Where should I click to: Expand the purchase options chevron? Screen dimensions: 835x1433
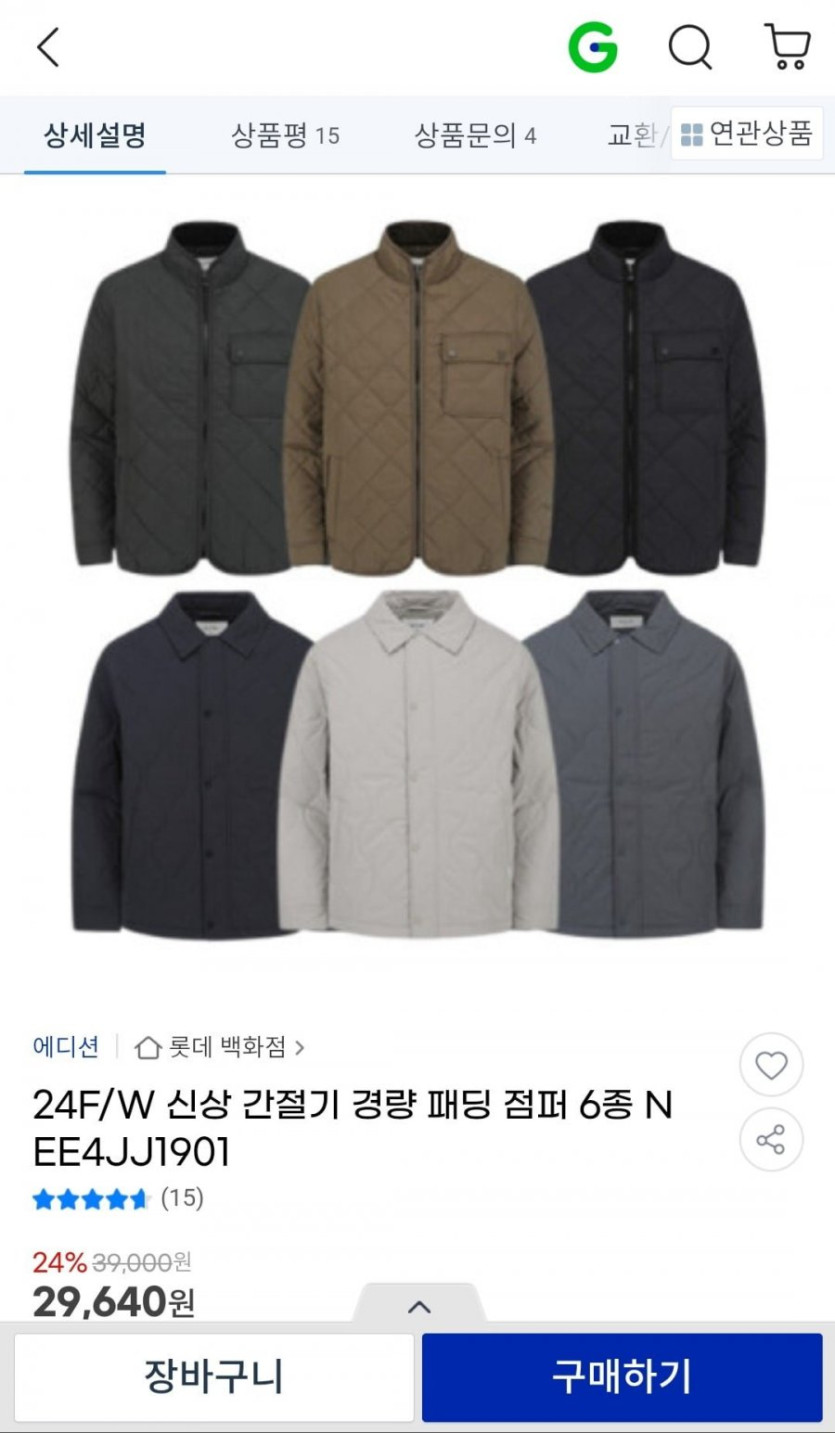click(420, 1307)
